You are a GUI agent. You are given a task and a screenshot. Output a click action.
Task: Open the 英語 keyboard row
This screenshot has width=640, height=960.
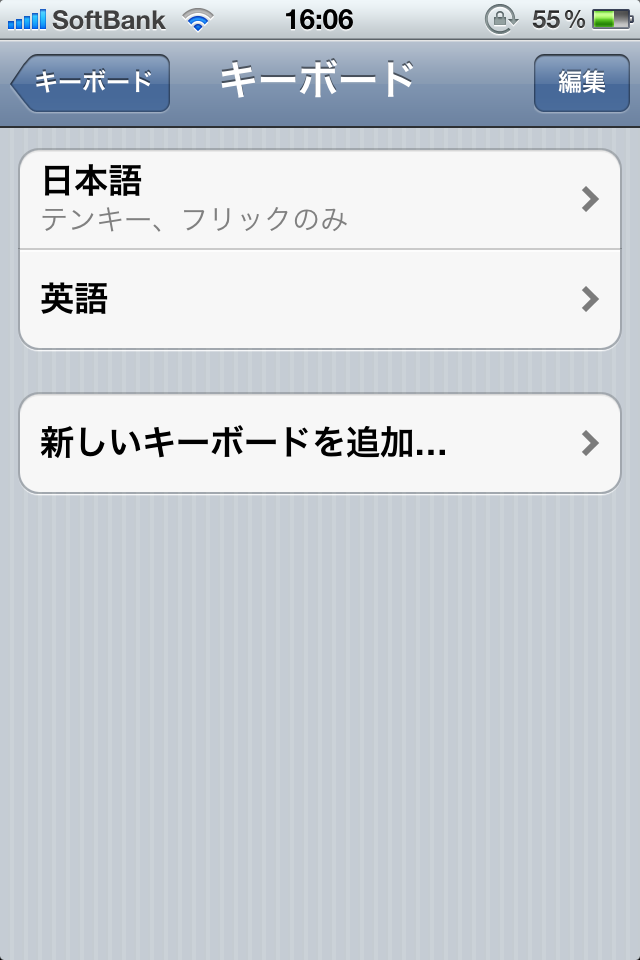[320, 299]
